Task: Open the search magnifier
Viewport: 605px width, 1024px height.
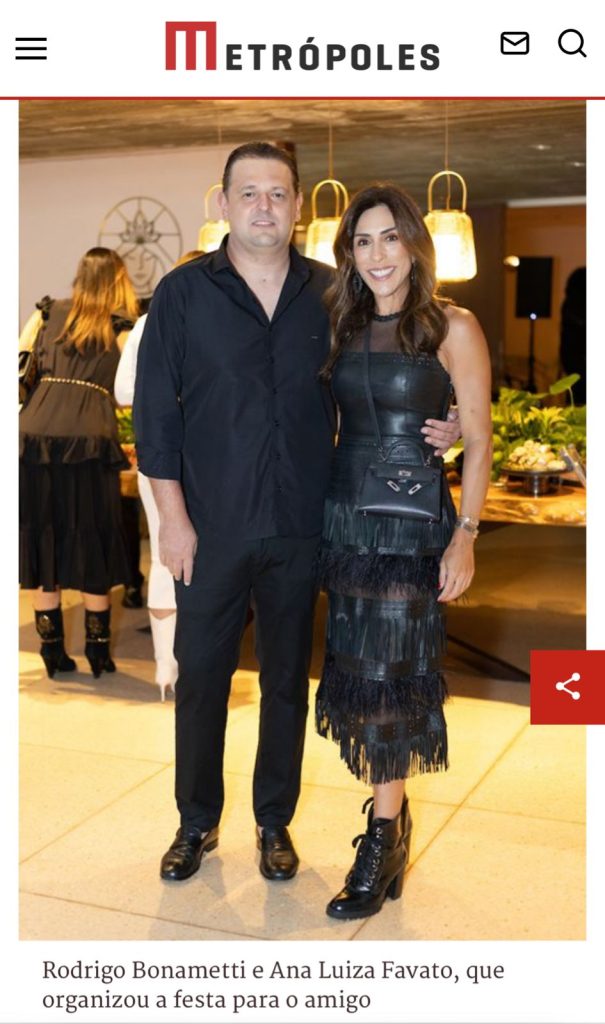Action: click(x=572, y=44)
